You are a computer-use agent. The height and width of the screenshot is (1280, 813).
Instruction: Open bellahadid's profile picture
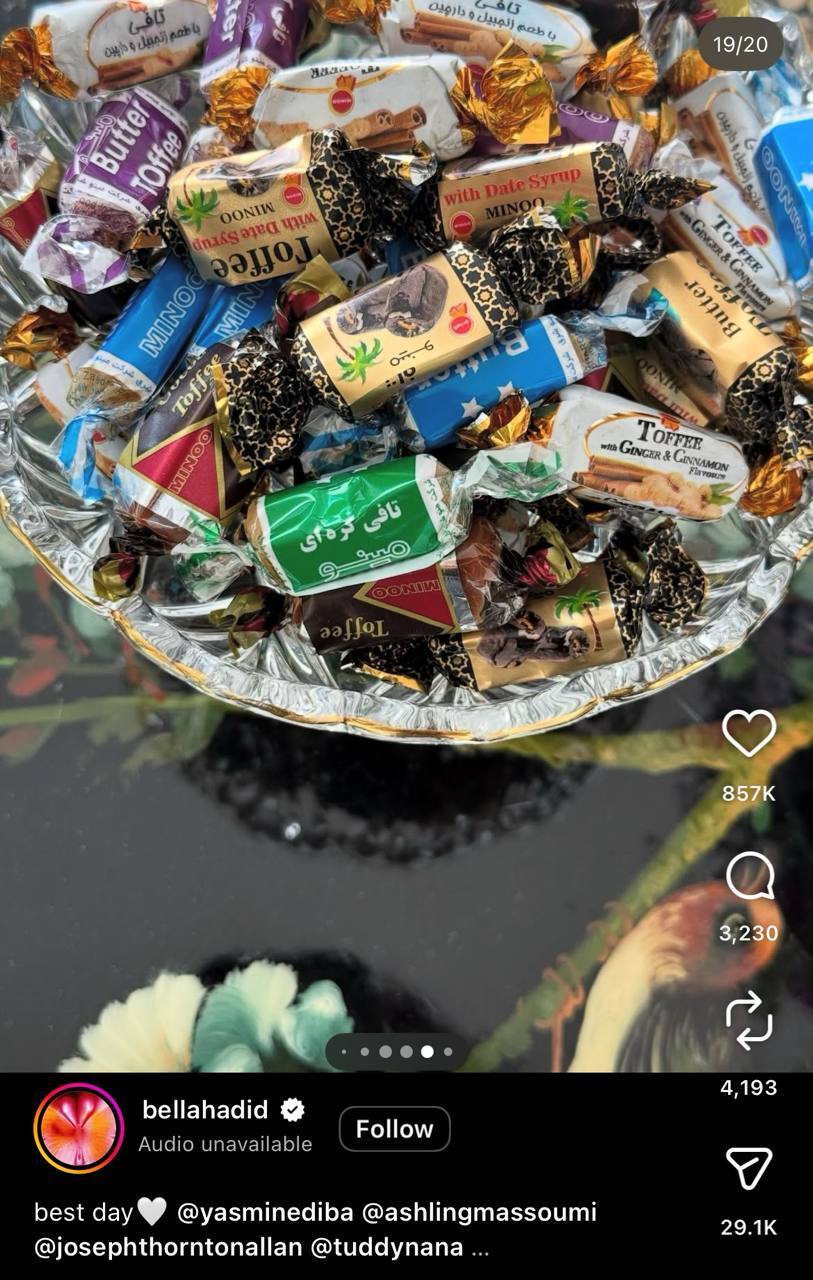click(79, 1128)
